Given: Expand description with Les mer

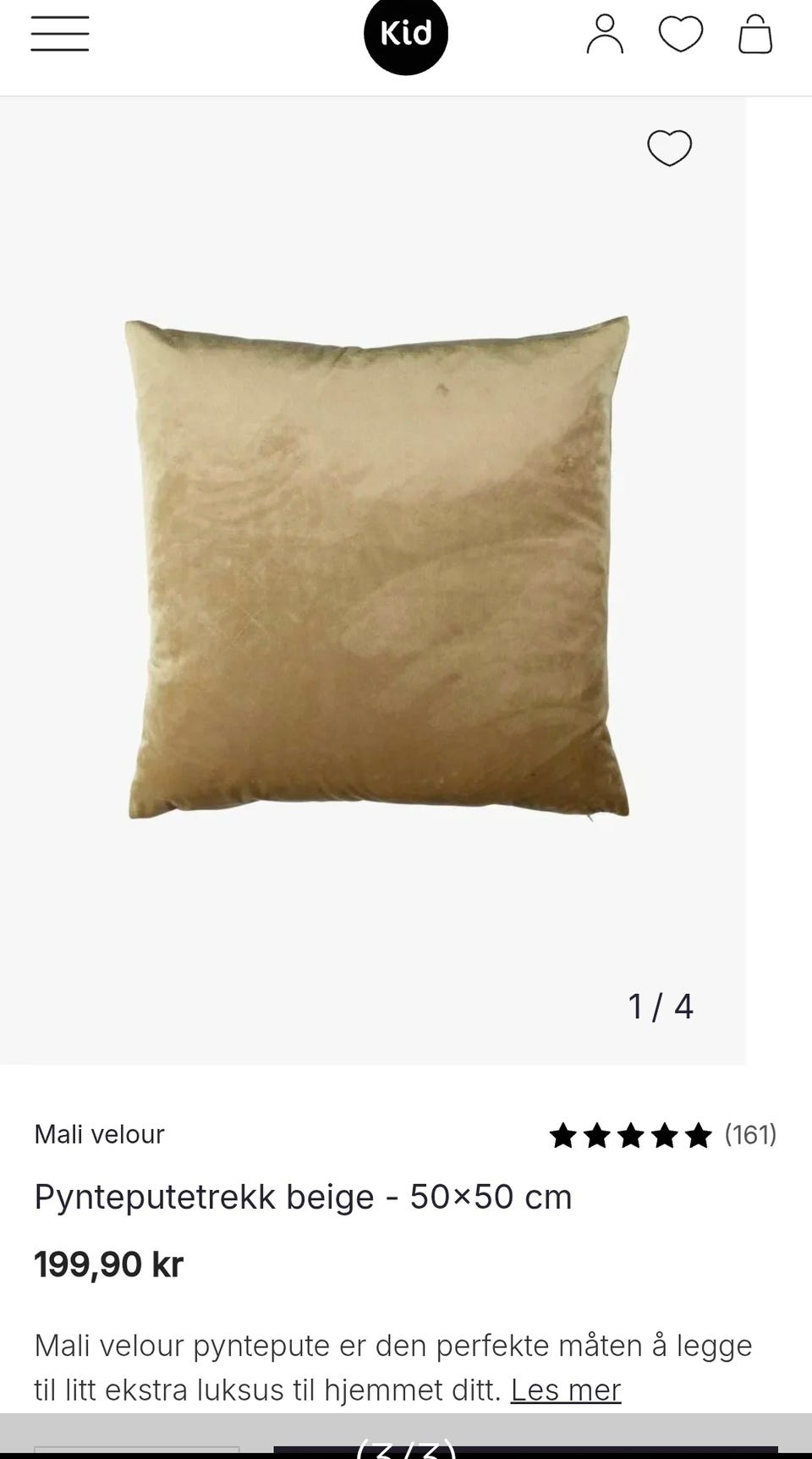Looking at the screenshot, I should pos(566,1390).
